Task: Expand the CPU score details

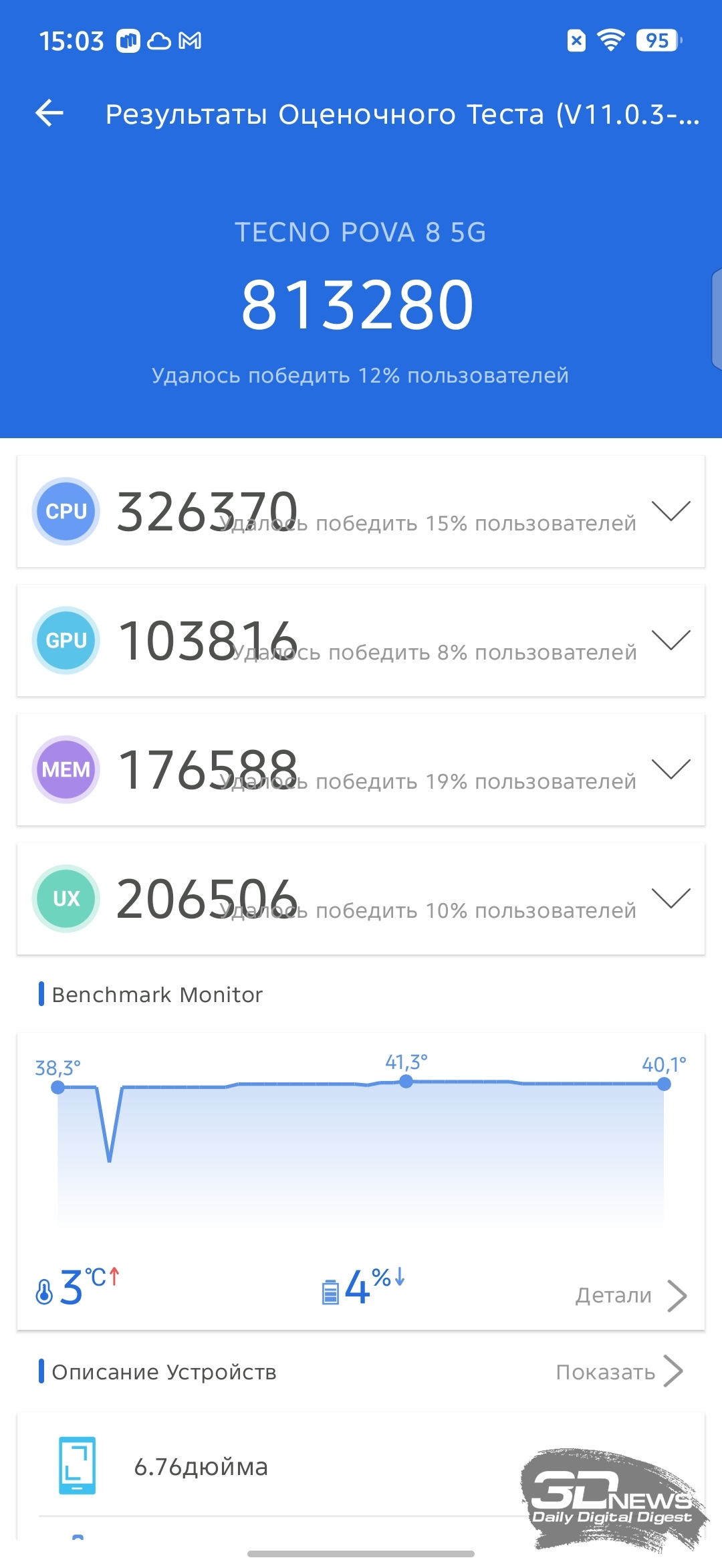Action: point(671,511)
